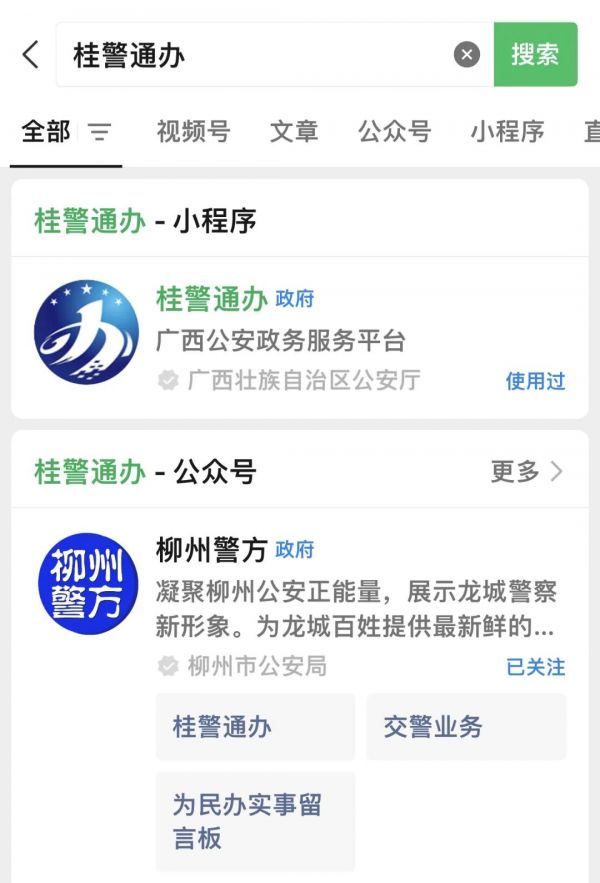Open the 柳州警方 official account
This screenshot has width=600, height=883.
300,600
